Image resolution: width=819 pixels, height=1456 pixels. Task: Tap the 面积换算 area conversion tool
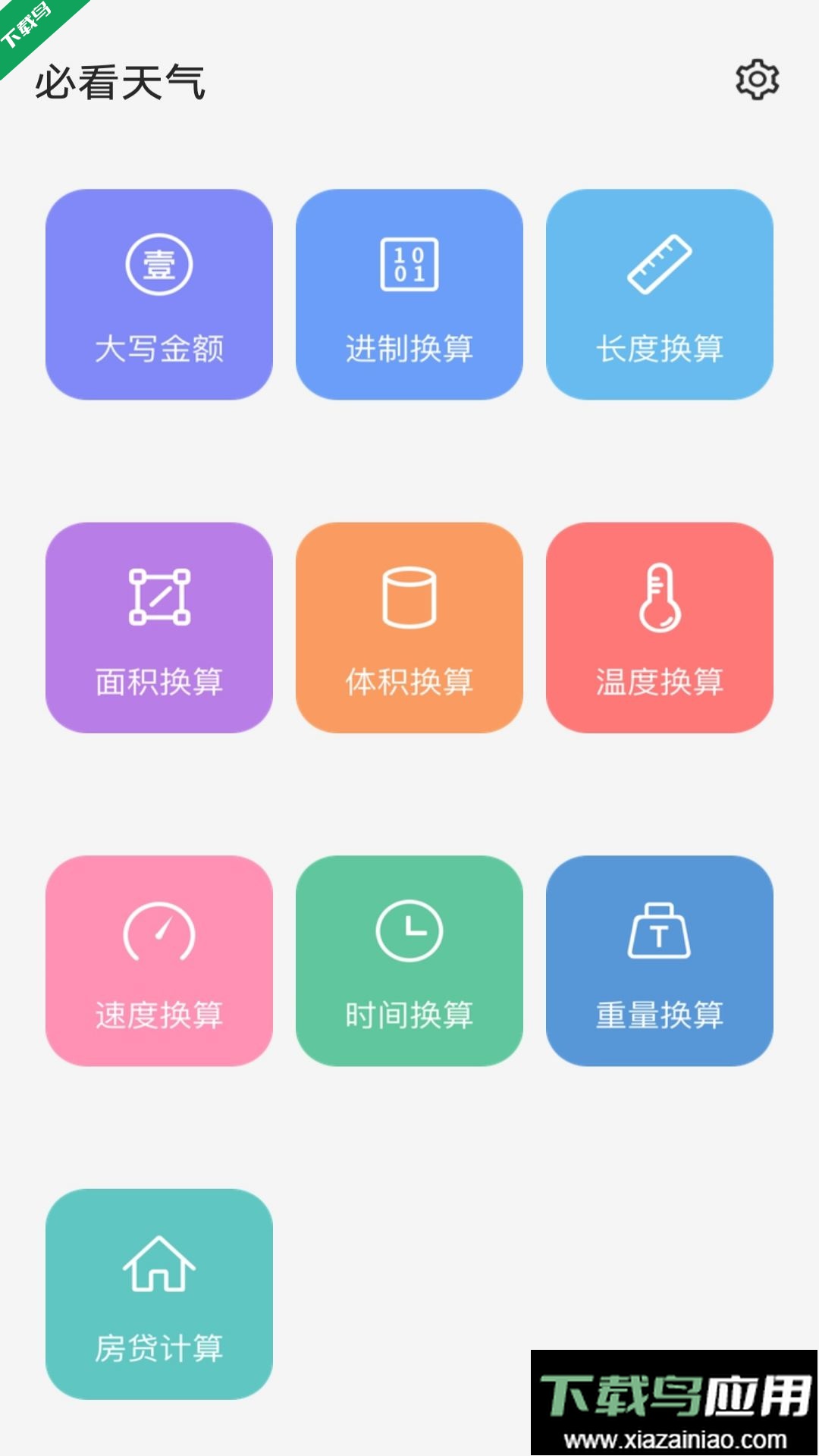[x=157, y=627]
